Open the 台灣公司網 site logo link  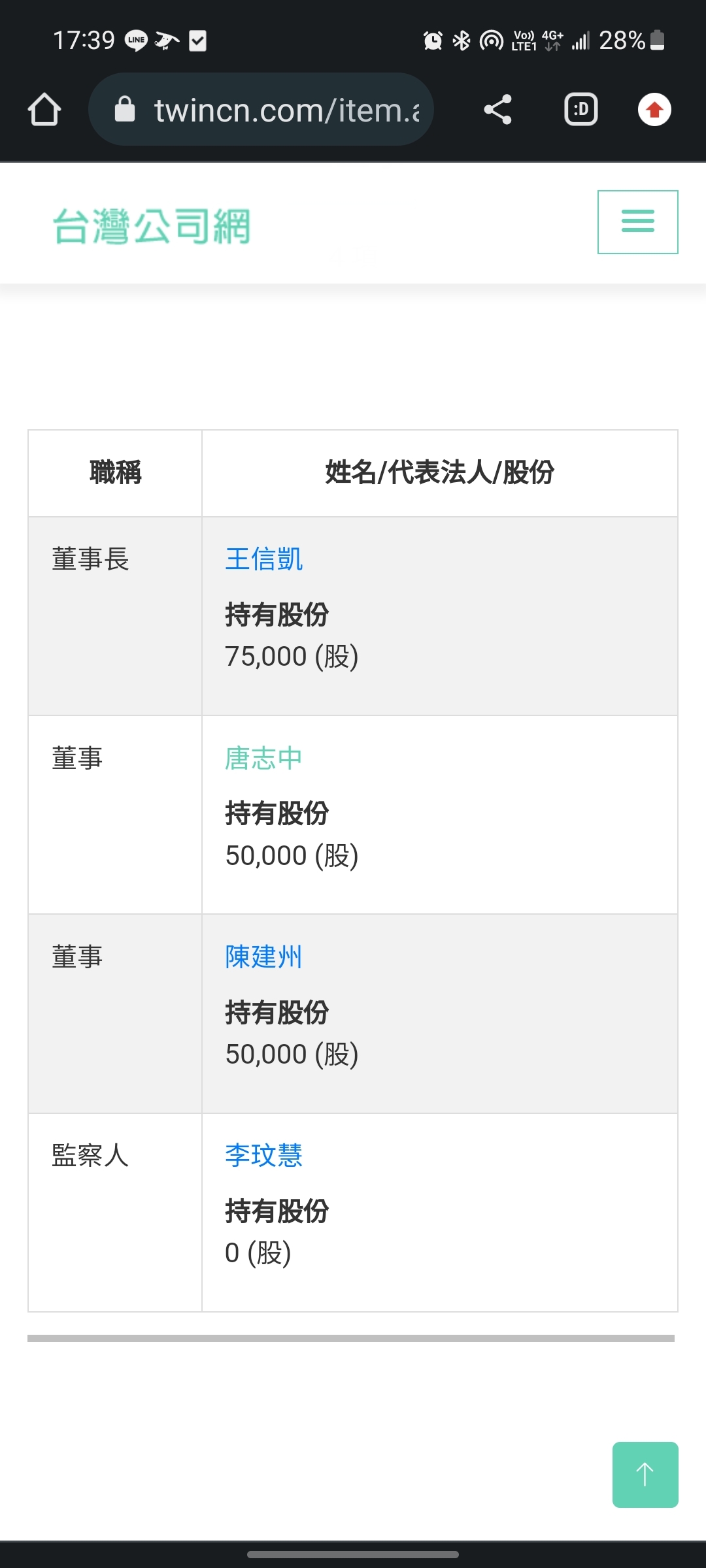152,226
